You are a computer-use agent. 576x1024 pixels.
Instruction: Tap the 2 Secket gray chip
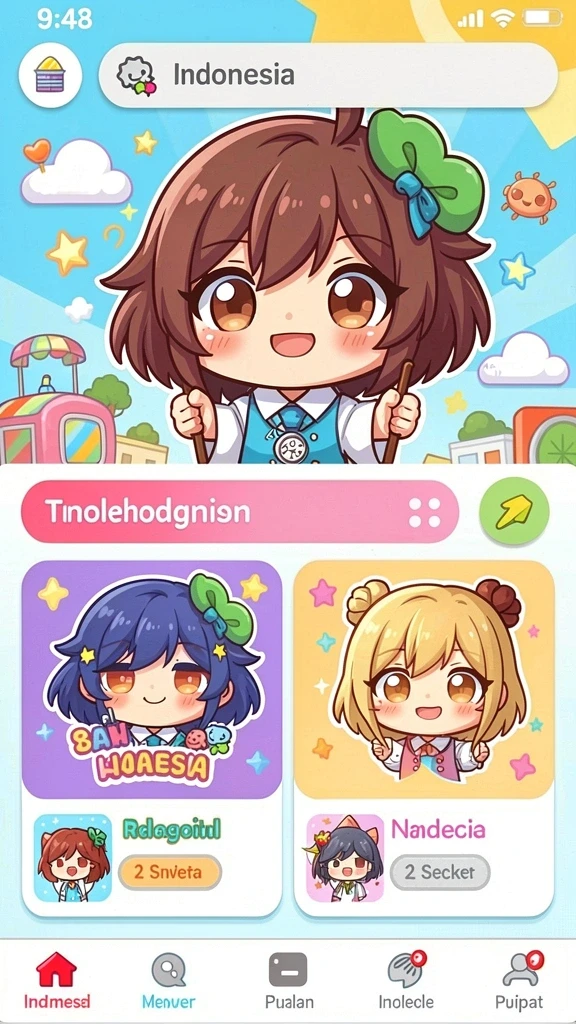(x=440, y=872)
